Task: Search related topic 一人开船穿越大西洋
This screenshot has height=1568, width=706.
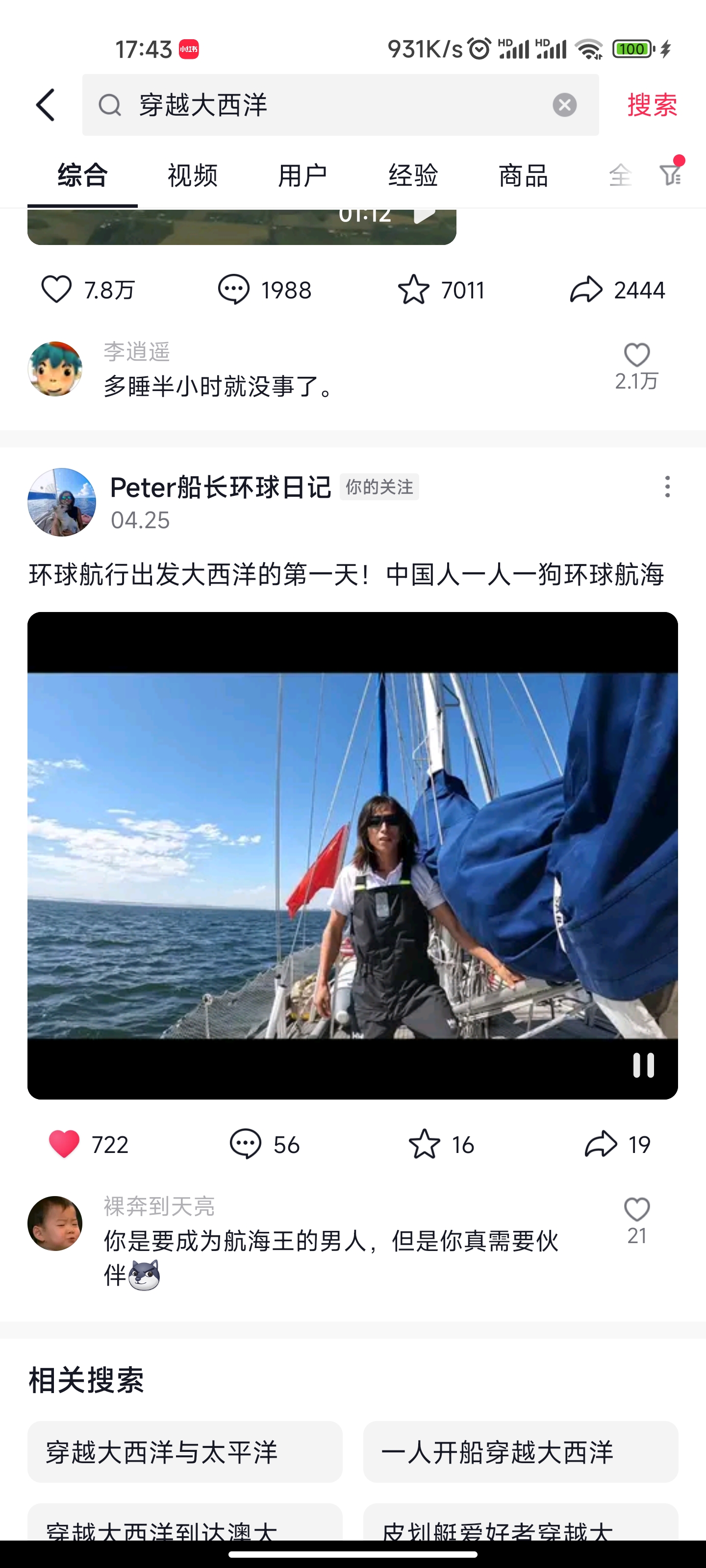Action: (x=520, y=1452)
